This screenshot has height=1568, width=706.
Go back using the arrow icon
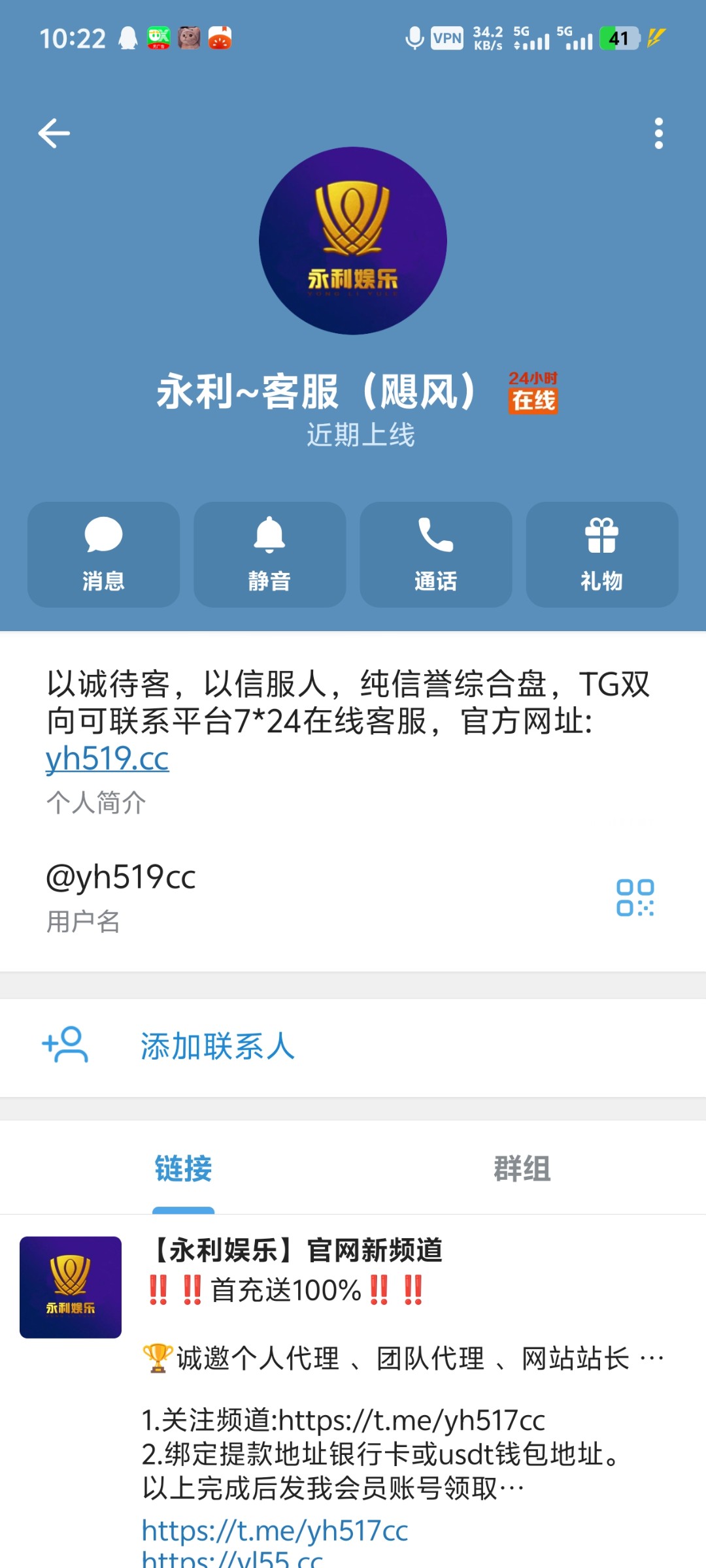[x=54, y=133]
